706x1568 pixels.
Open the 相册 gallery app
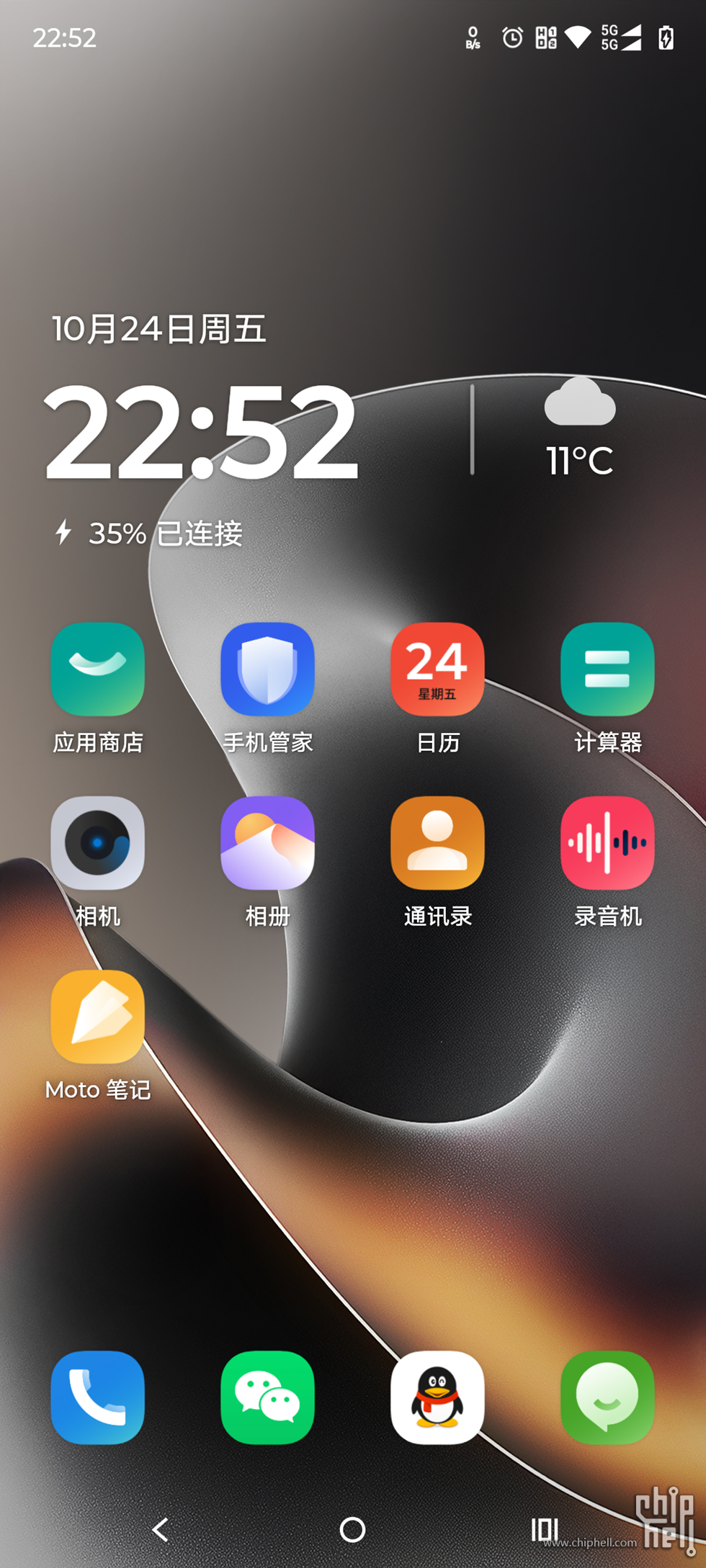[x=267, y=843]
